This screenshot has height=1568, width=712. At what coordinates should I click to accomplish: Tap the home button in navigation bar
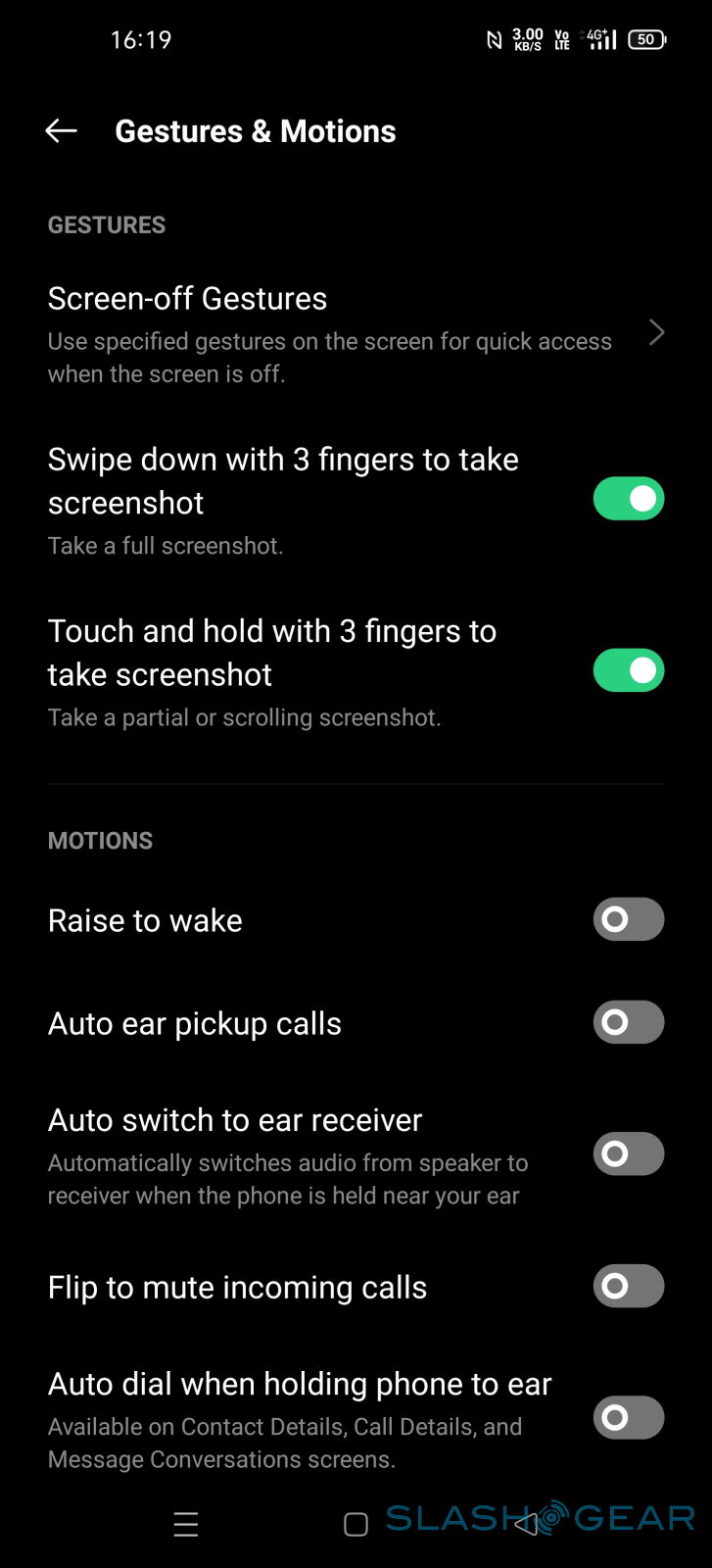point(356,1524)
